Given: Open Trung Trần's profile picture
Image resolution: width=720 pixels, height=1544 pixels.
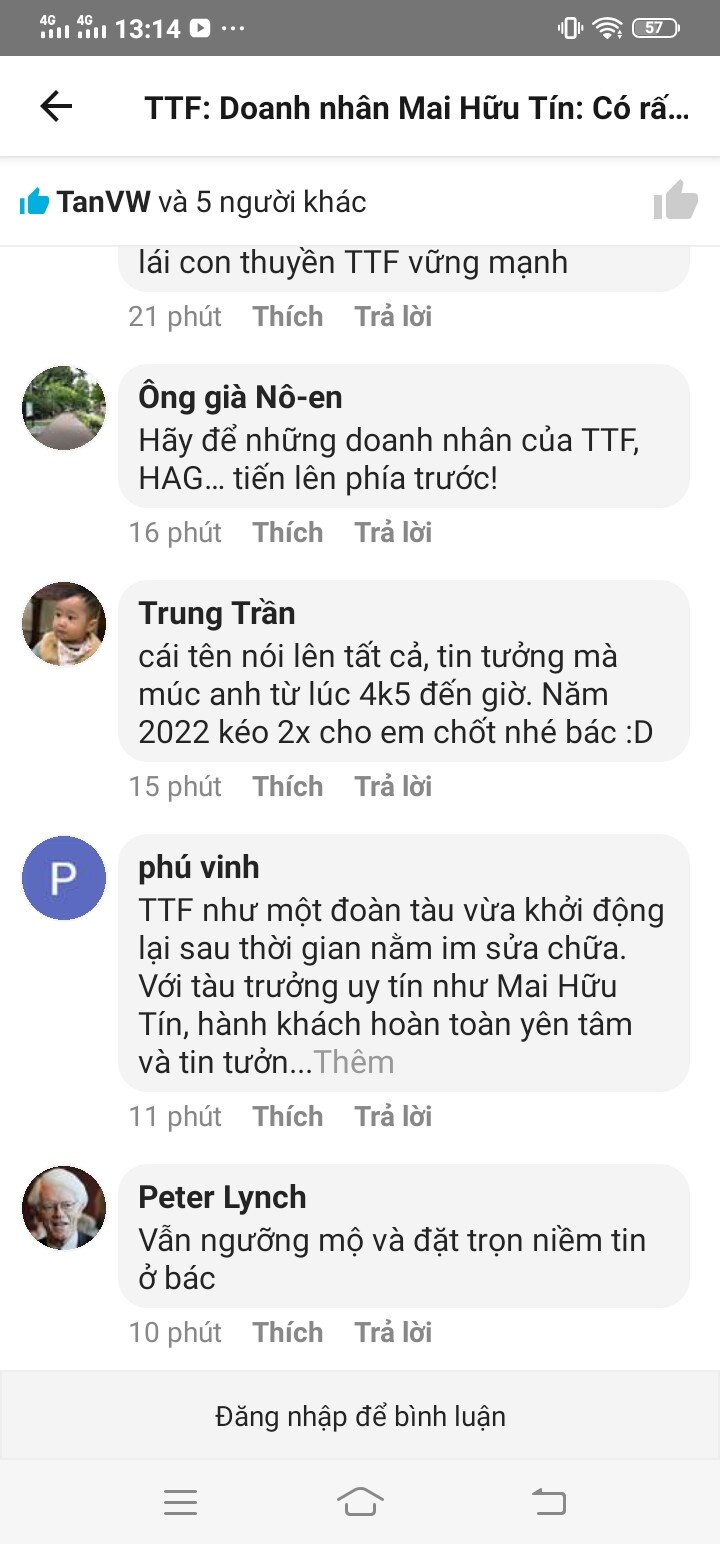Looking at the screenshot, I should [x=64, y=624].
